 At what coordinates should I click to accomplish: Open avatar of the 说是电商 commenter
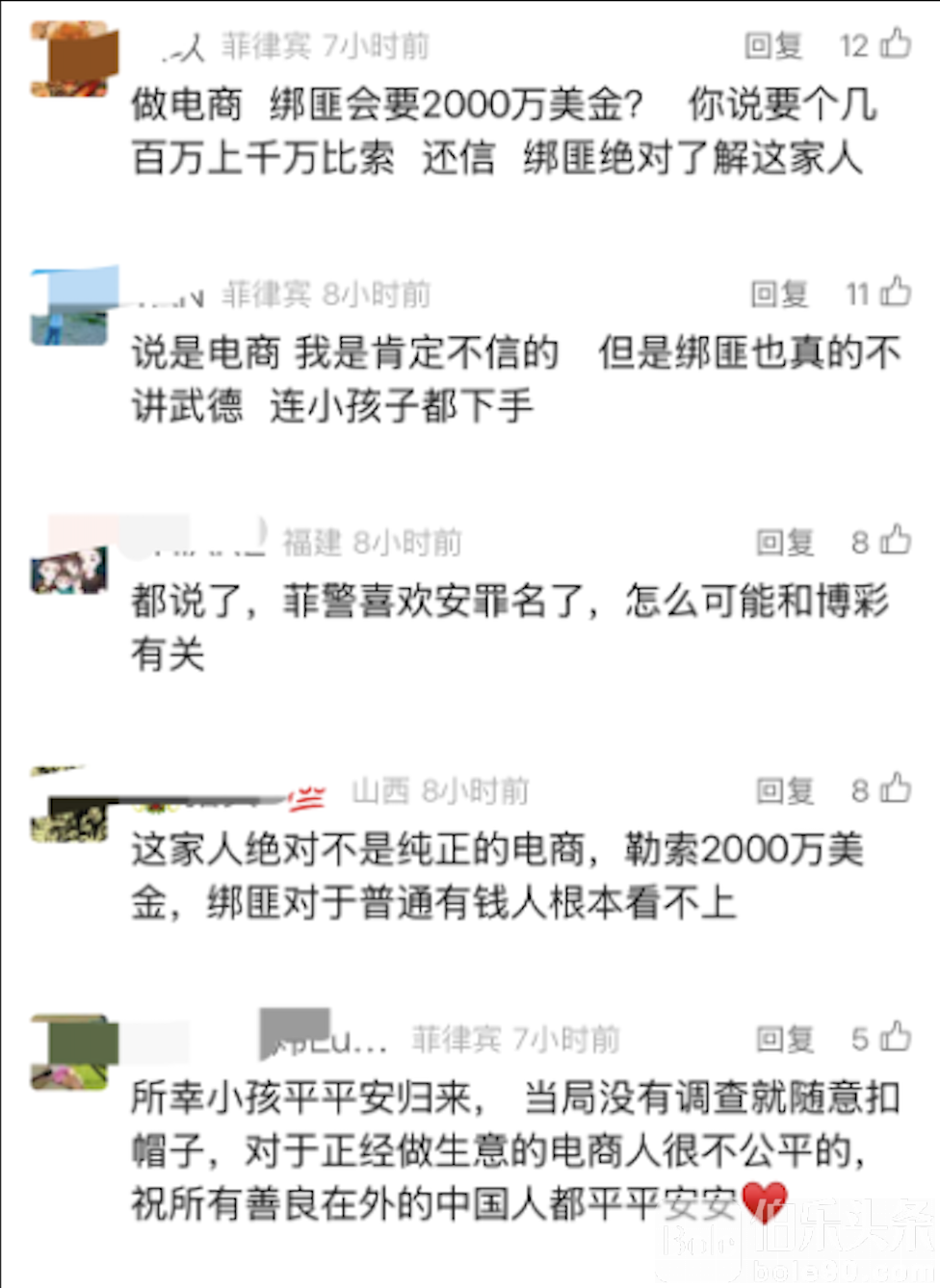pos(70,308)
